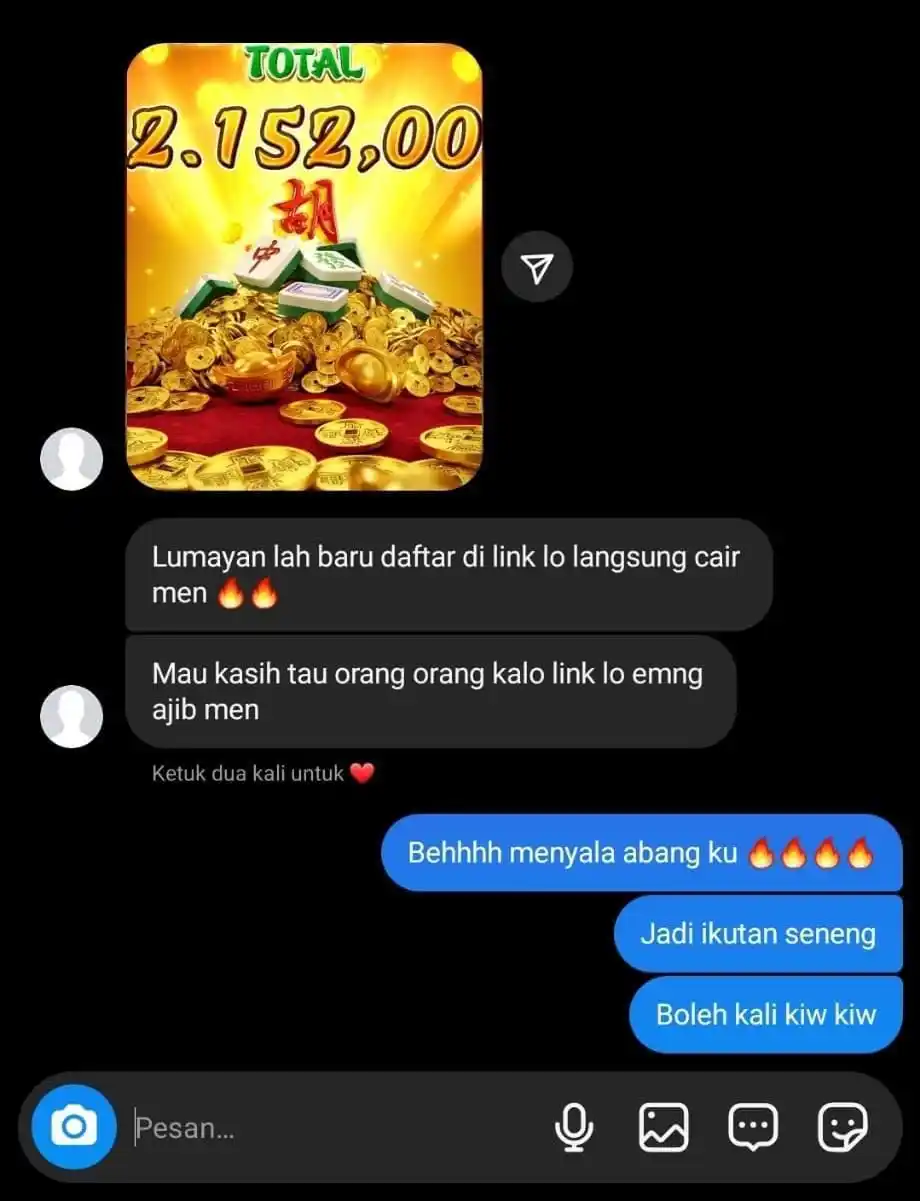
Task: Open the sticker picker
Action: 842,1128
